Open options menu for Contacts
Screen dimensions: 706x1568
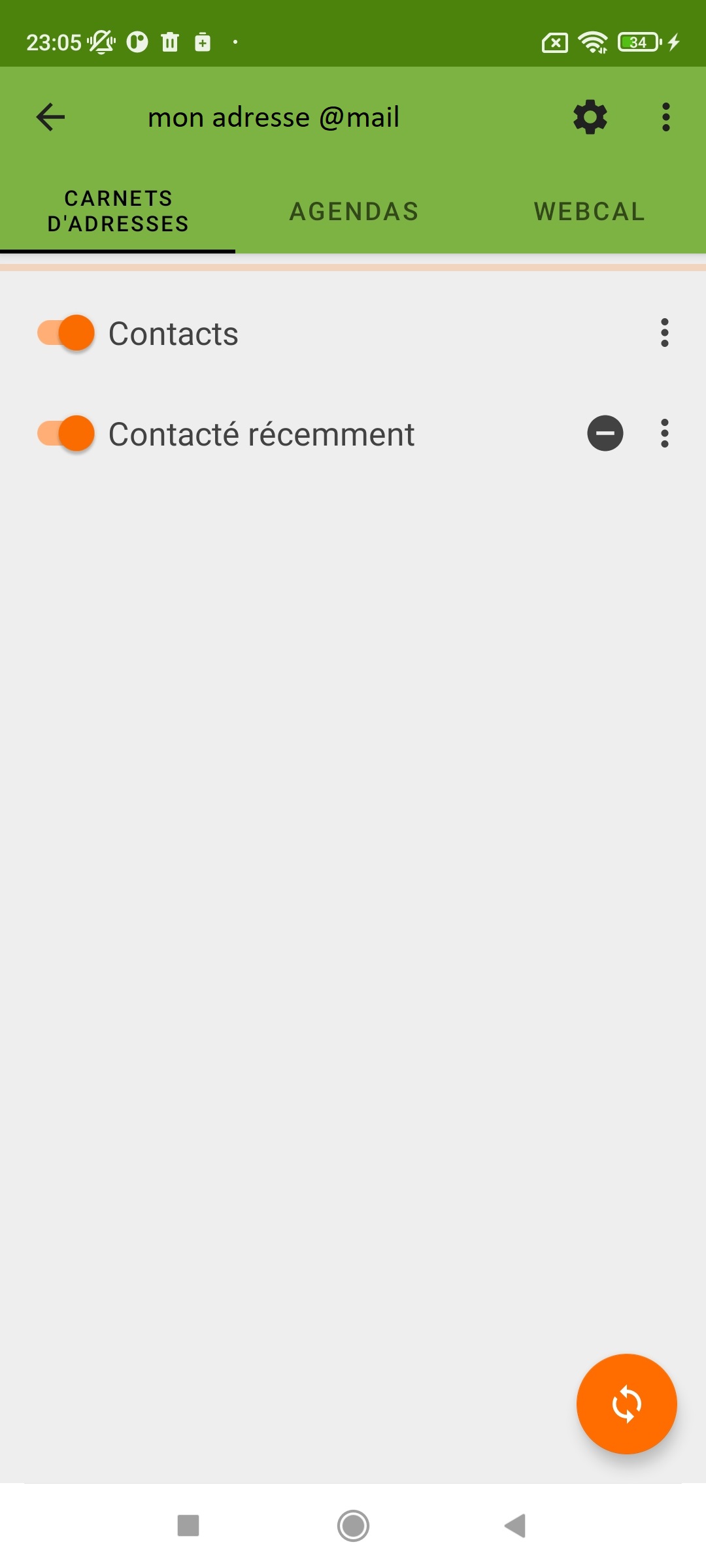pyautogui.click(x=665, y=333)
